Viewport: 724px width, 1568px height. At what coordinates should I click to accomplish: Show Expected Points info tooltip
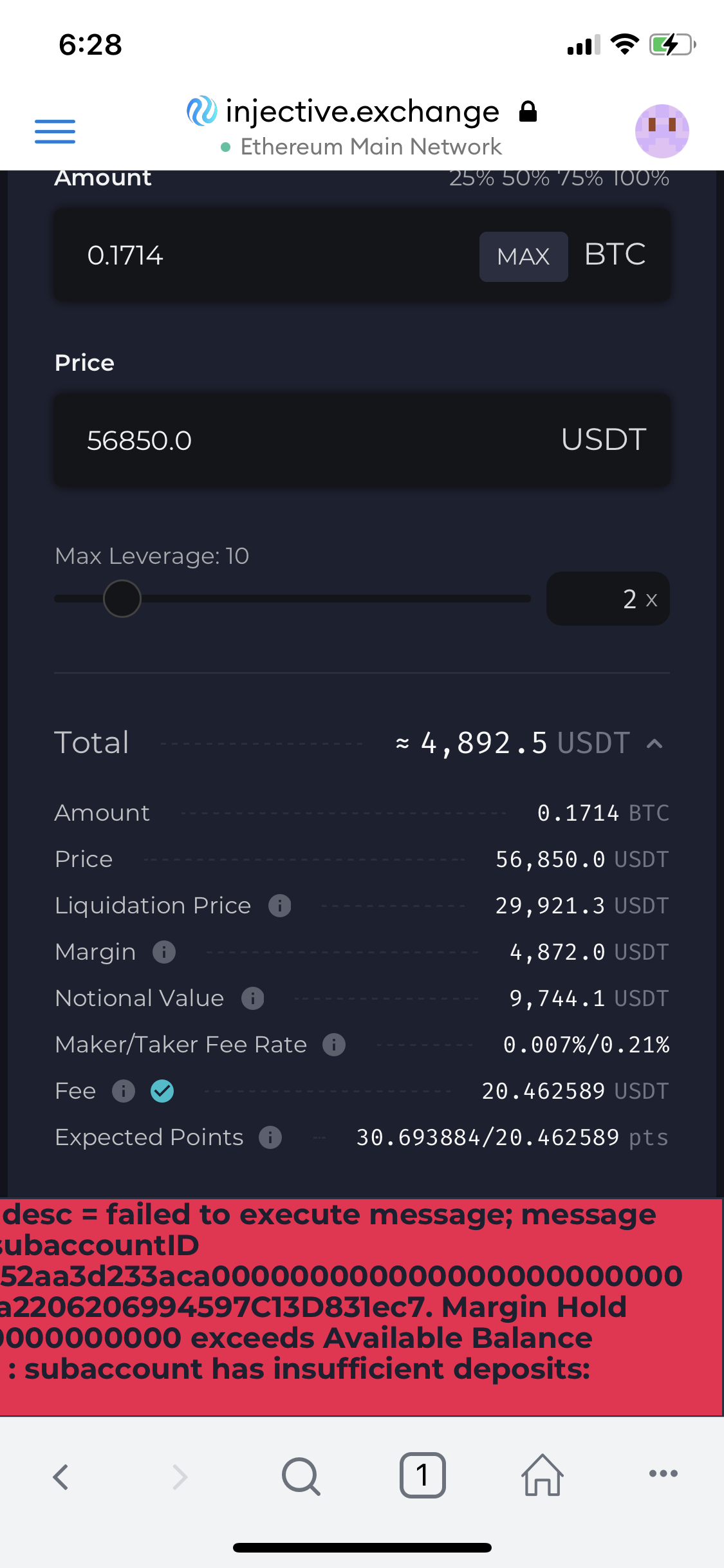(x=270, y=1137)
